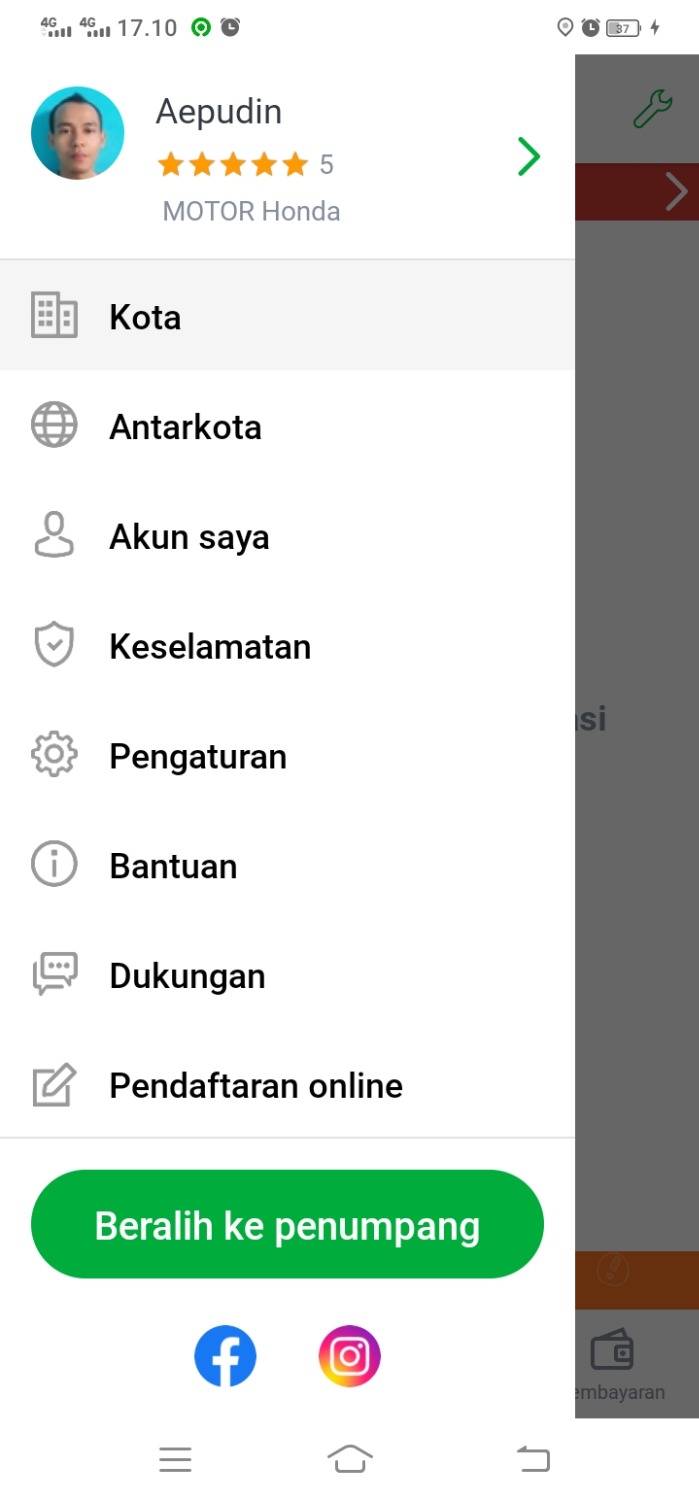
Task: Open Aepudin's profile via the green chevron
Action: [529, 157]
